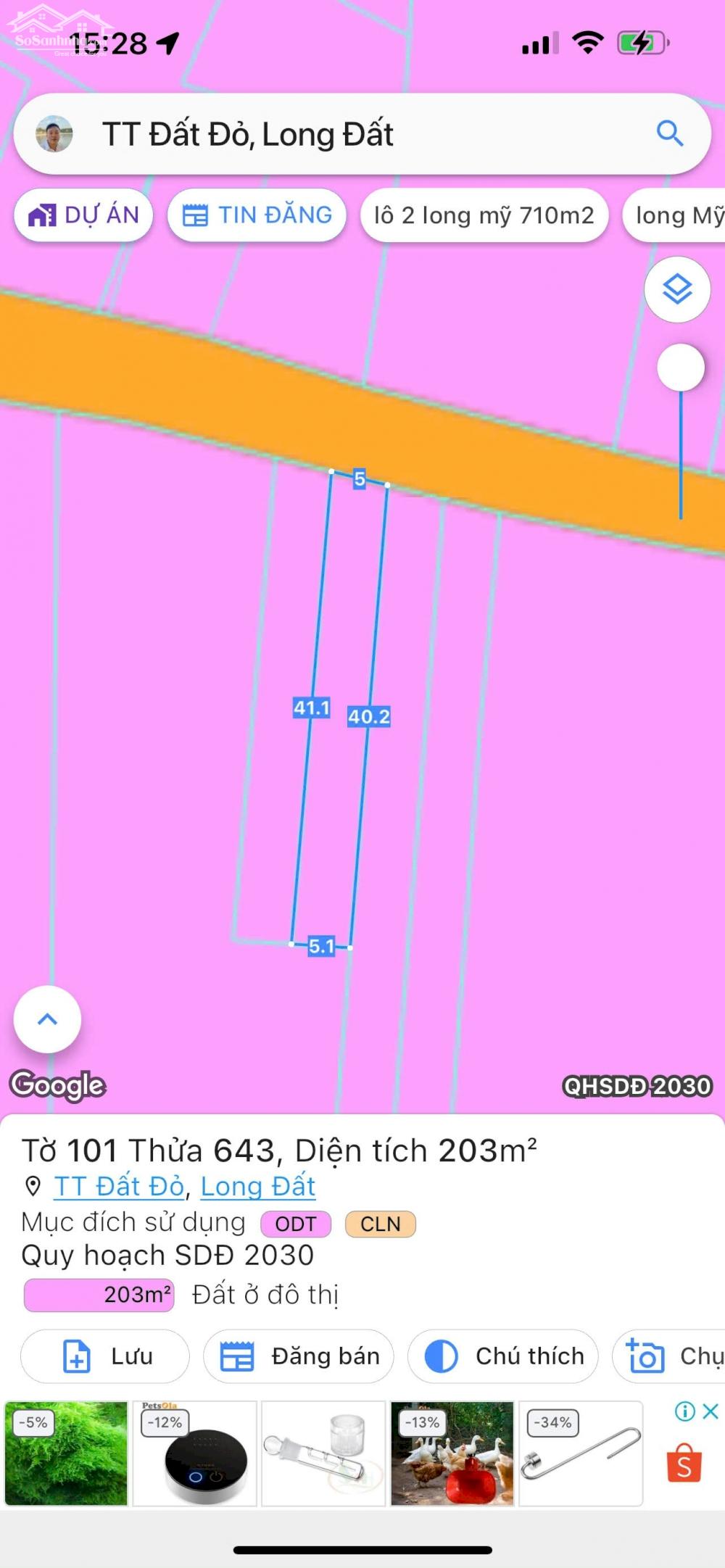This screenshot has width=725, height=1568.
Task: Choose the 'lô 2 long mỹ 710m2' suggestion
Action: coord(484,215)
